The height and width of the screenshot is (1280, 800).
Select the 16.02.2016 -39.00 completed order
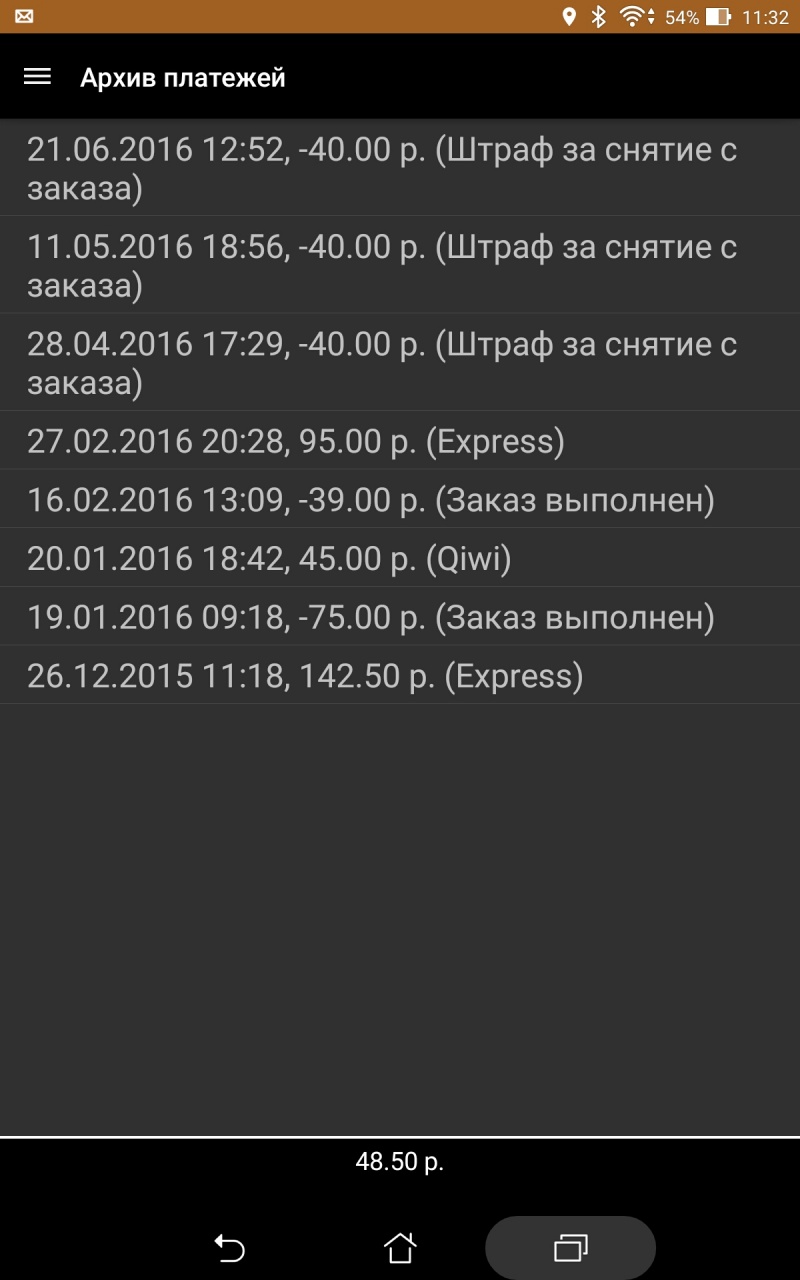click(x=400, y=499)
